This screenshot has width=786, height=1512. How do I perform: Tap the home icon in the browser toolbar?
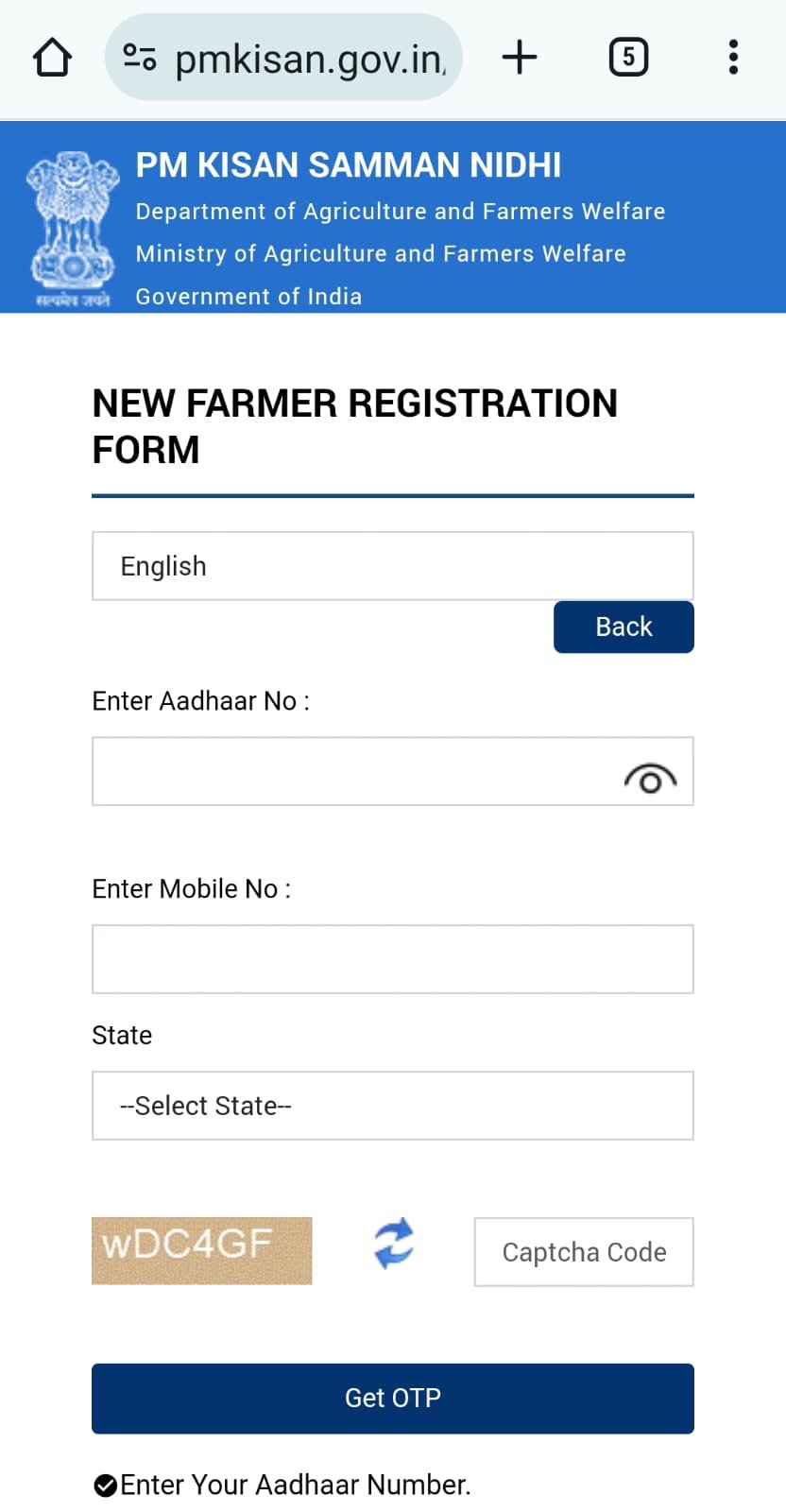pos(52,57)
